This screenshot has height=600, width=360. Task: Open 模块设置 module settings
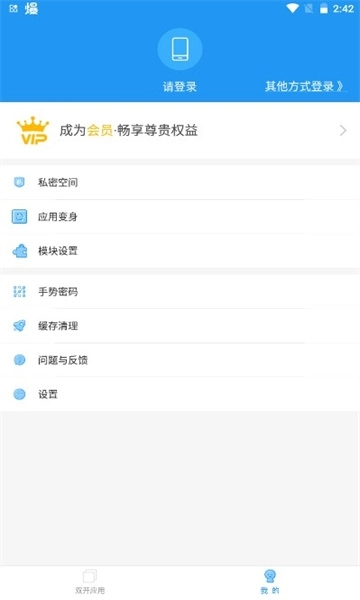[180, 251]
